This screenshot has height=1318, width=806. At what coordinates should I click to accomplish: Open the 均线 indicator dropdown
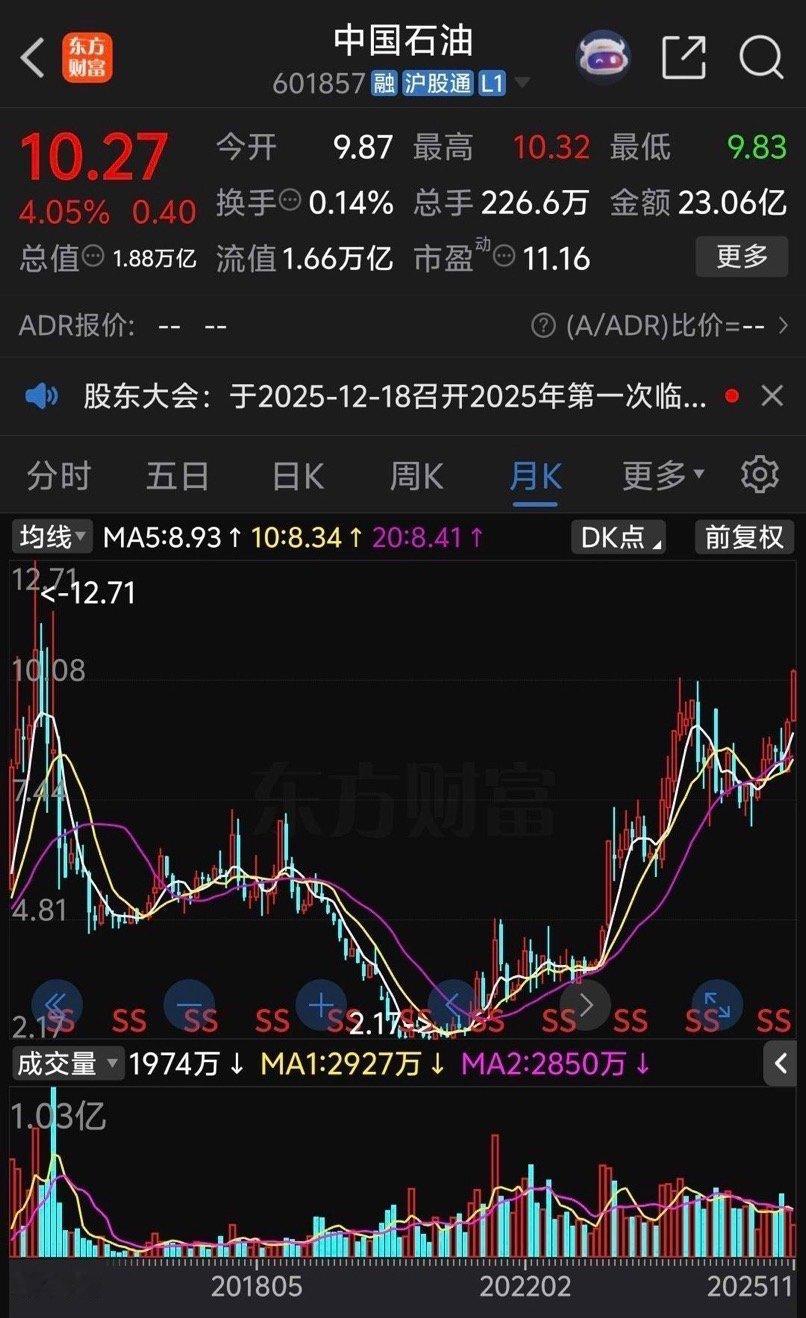coord(50,537)
